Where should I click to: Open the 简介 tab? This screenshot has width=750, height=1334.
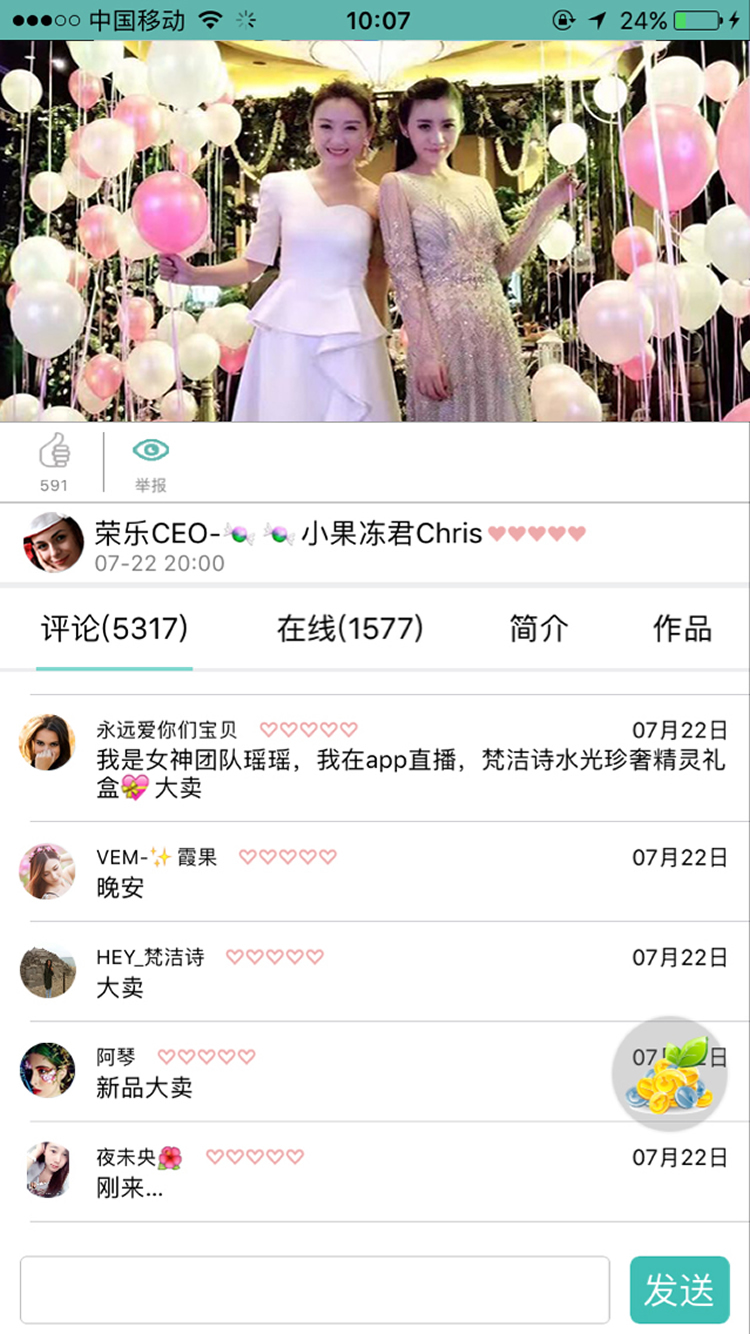pyautogui.click(x=538, y=629)
